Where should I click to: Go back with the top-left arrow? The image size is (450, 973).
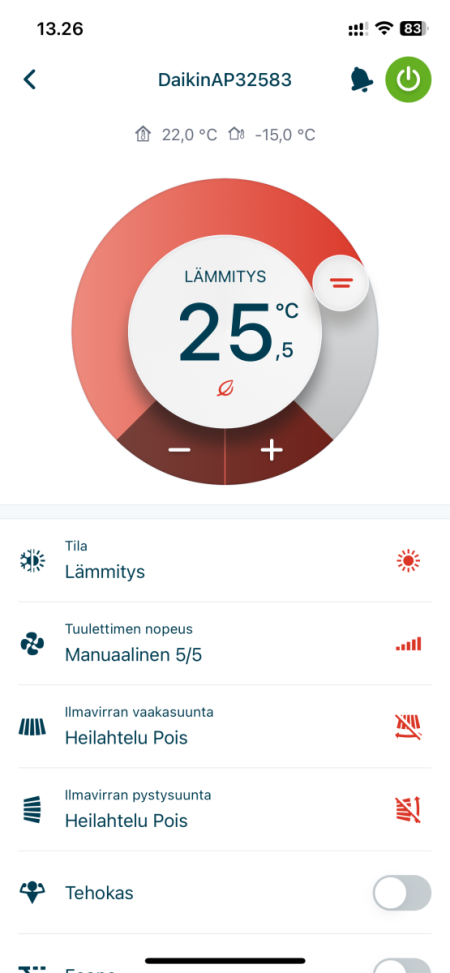29,79
